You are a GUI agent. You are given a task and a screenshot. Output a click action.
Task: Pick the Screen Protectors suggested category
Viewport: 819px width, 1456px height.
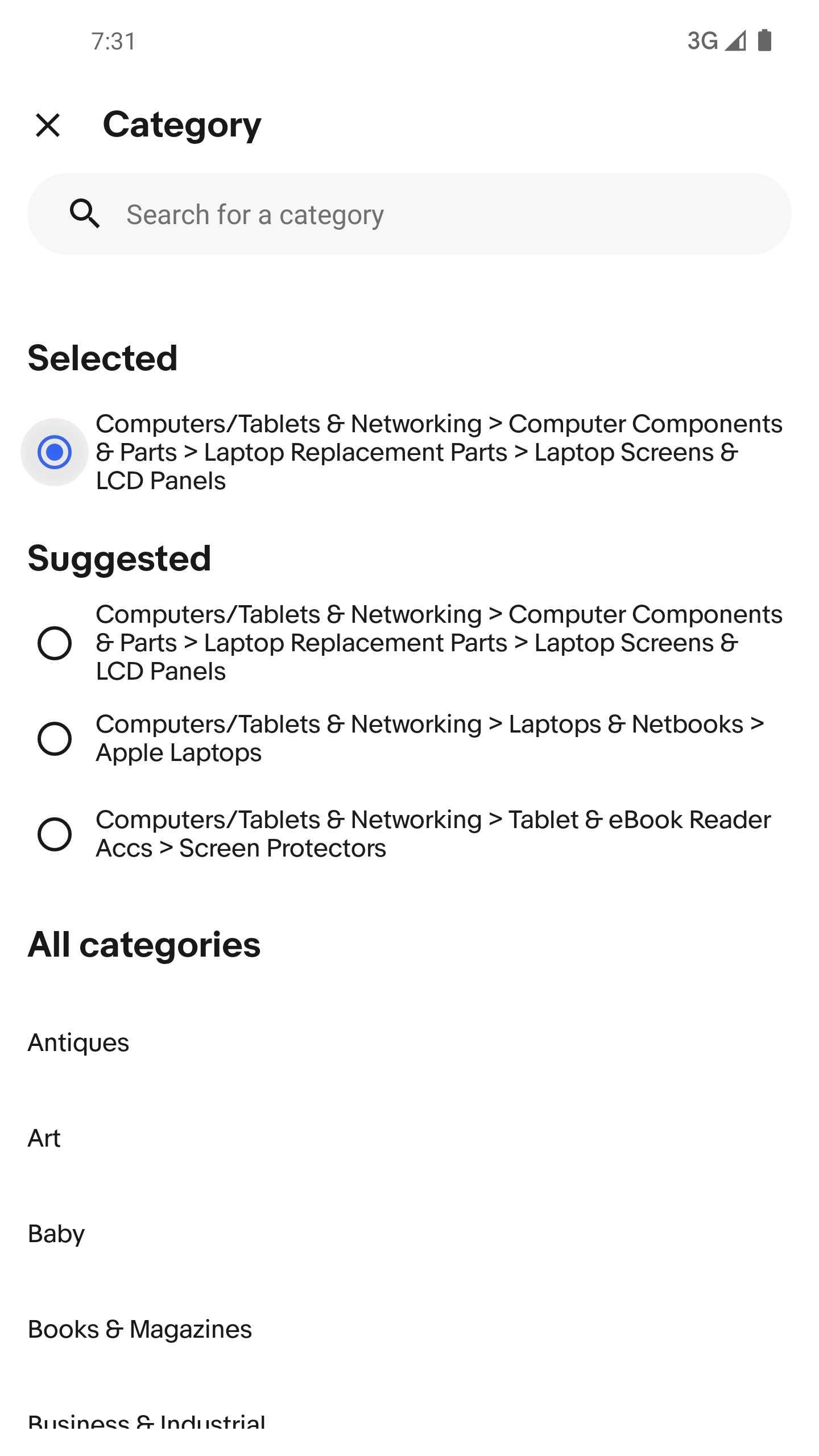click(55, 834)
